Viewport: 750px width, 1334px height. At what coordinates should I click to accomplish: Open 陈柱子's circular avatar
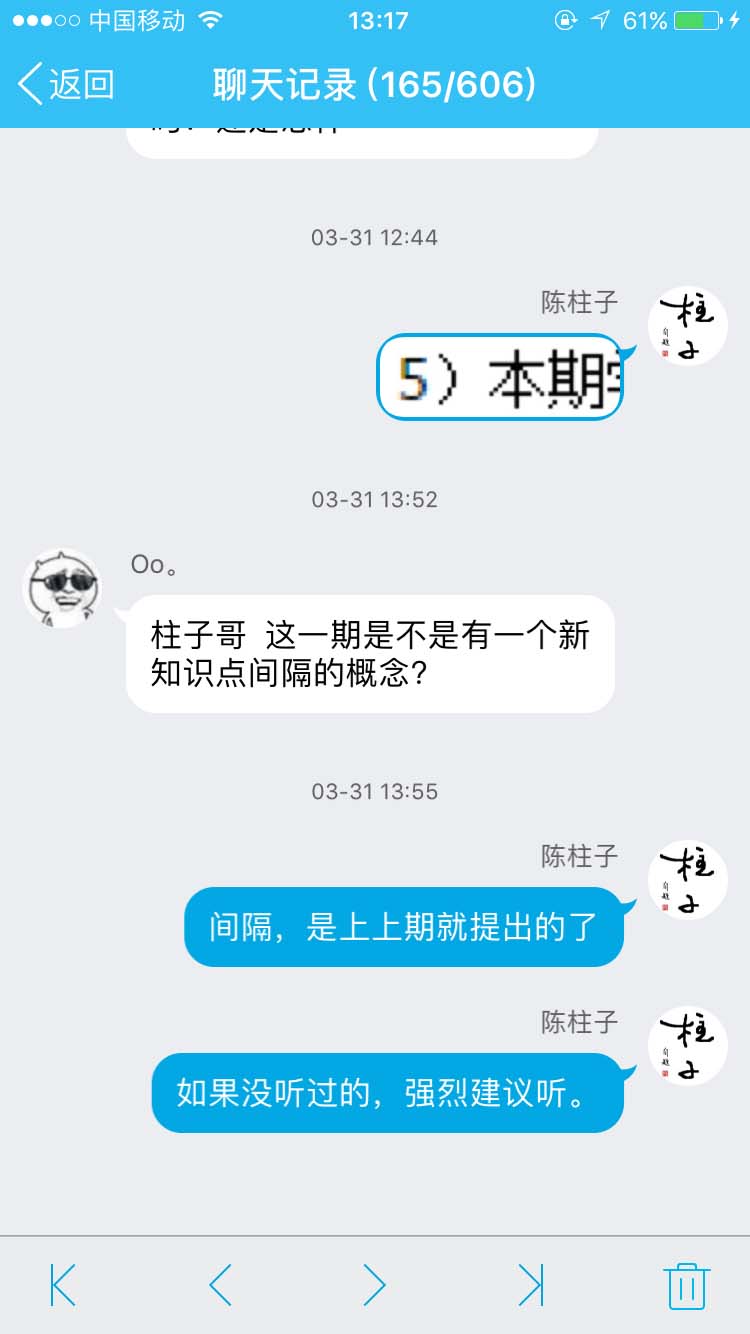pos(686,325)
